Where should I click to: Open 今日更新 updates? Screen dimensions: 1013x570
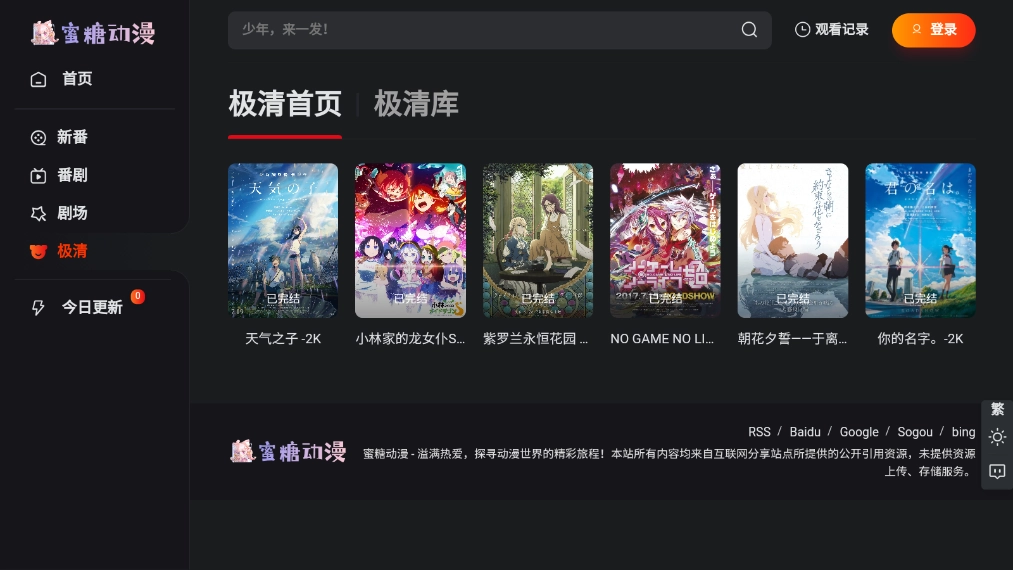91,307
